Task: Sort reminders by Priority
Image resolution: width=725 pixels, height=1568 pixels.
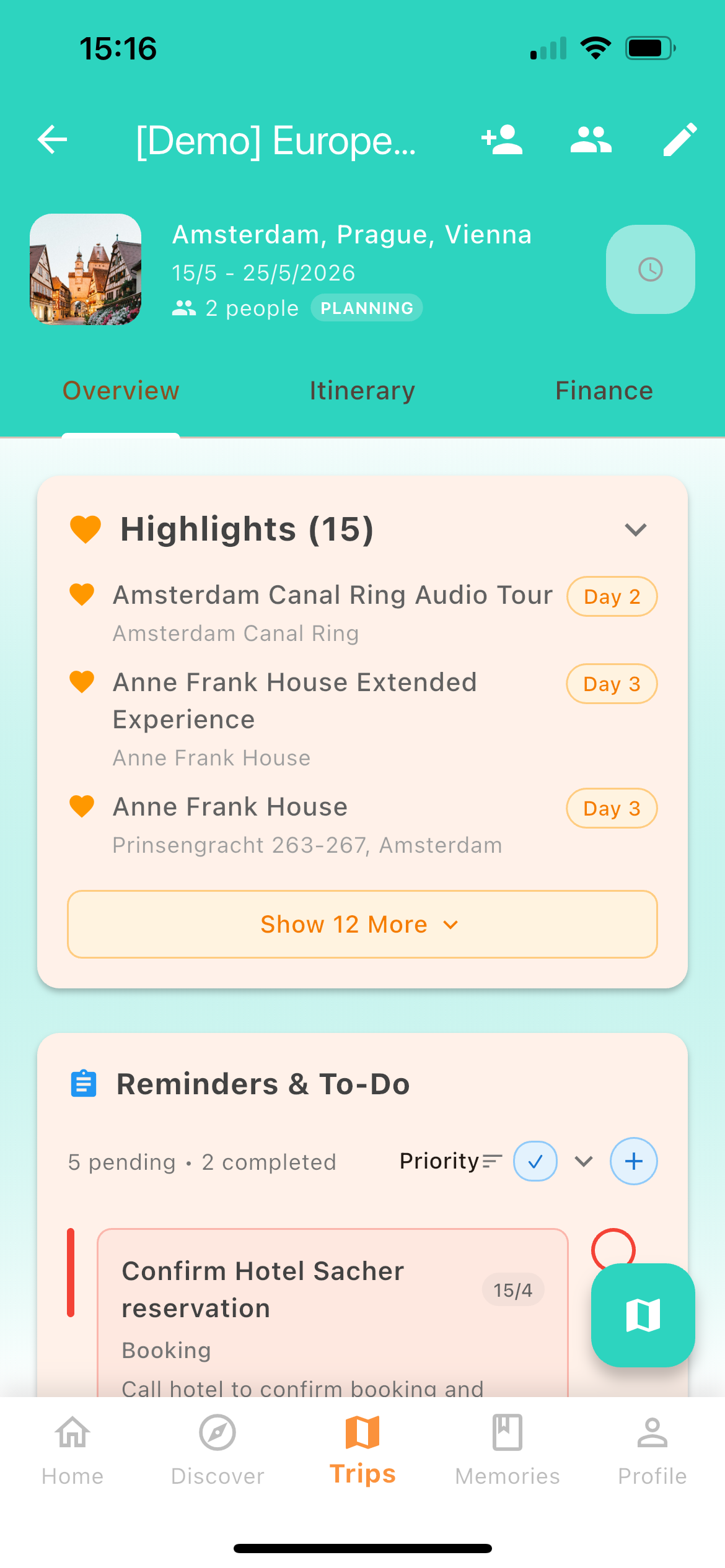Action: 450,1161
